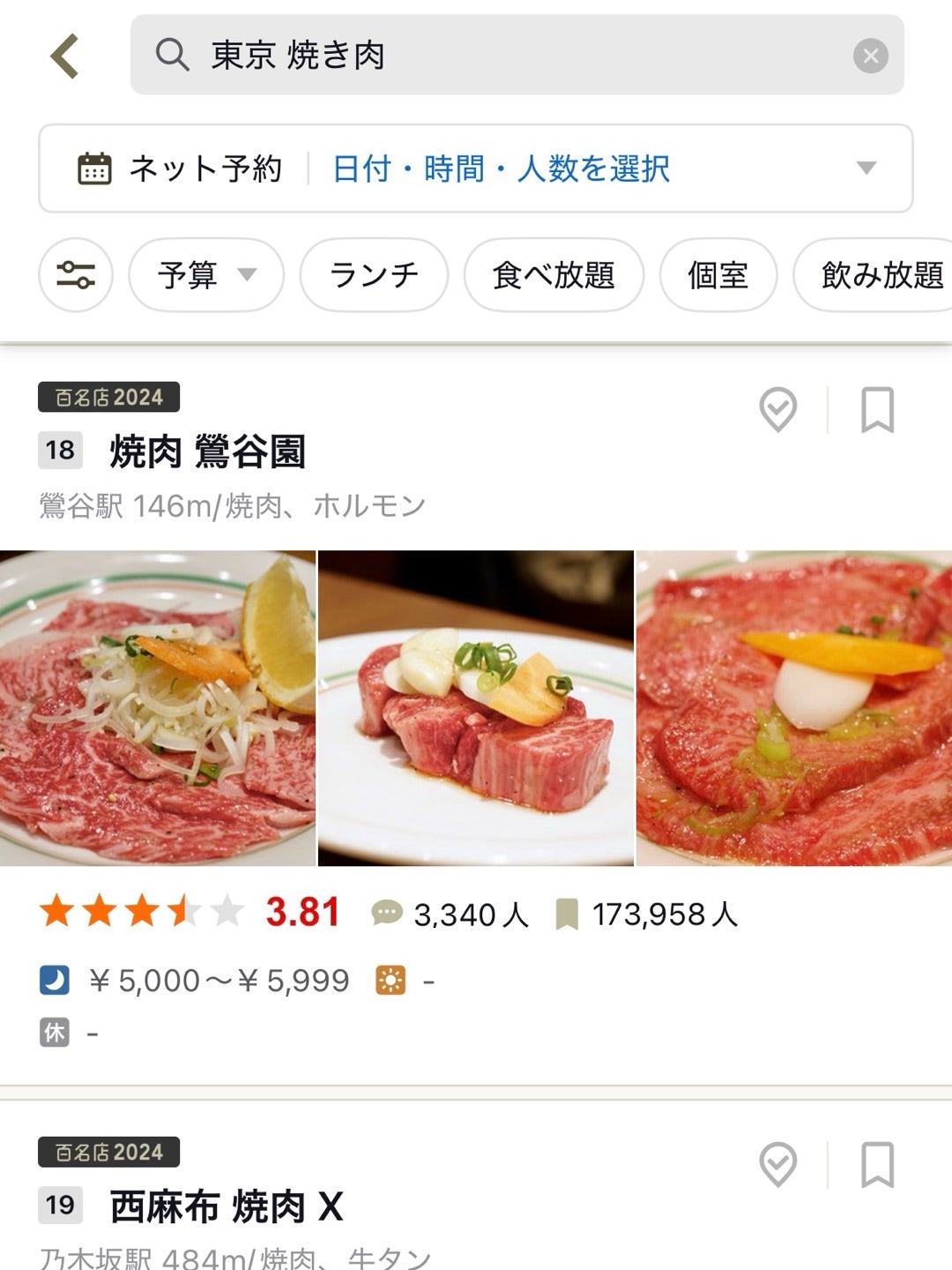The height and width of the screenshot is (1270, 952).
Task: Open the 西麻布 焼肉 X restaurant listing
Action: [227, 1206]
